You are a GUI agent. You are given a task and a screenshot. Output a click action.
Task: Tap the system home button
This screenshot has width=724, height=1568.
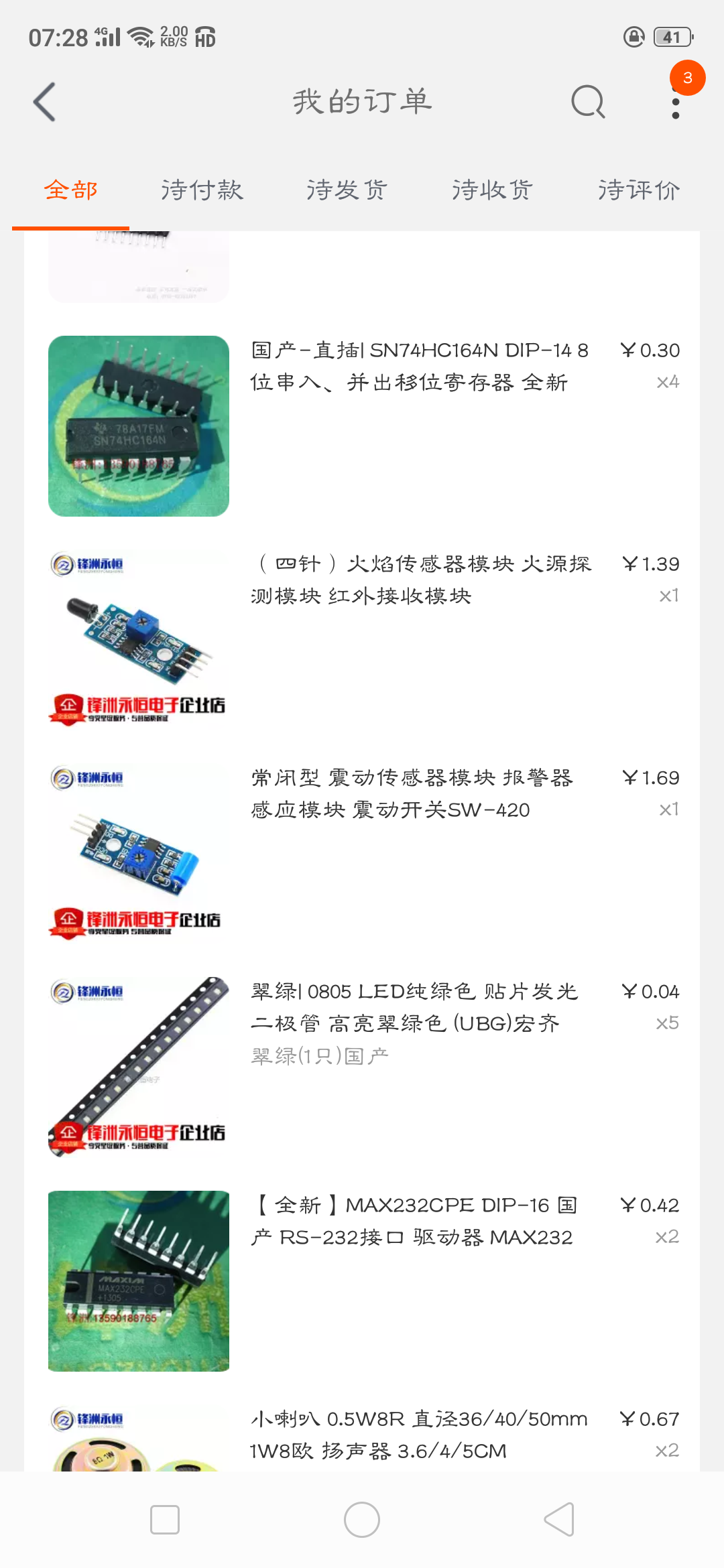click(362, 1520)
